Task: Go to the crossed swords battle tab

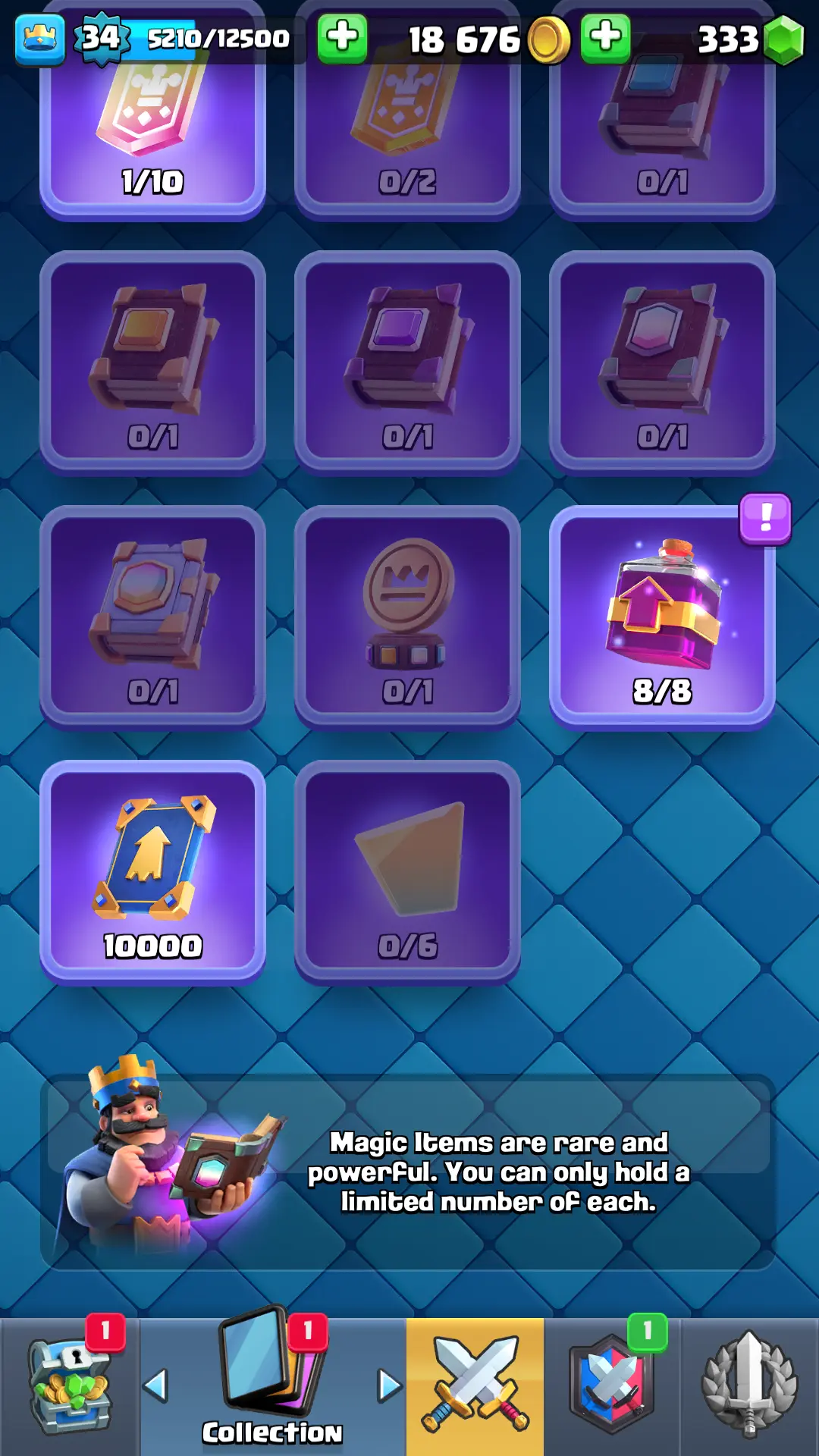Action: pos(475,1386)
